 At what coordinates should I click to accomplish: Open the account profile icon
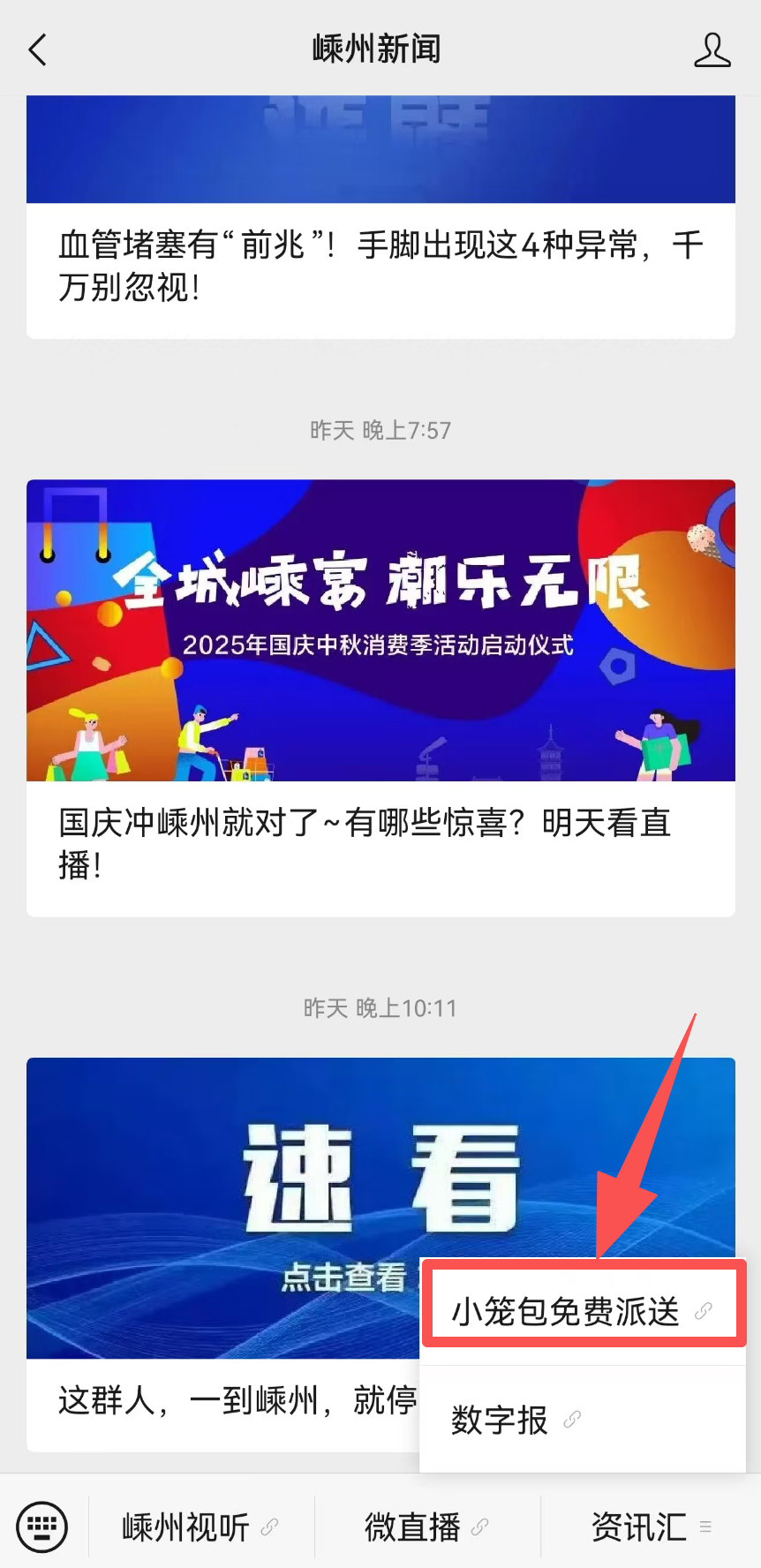[712, 49]
